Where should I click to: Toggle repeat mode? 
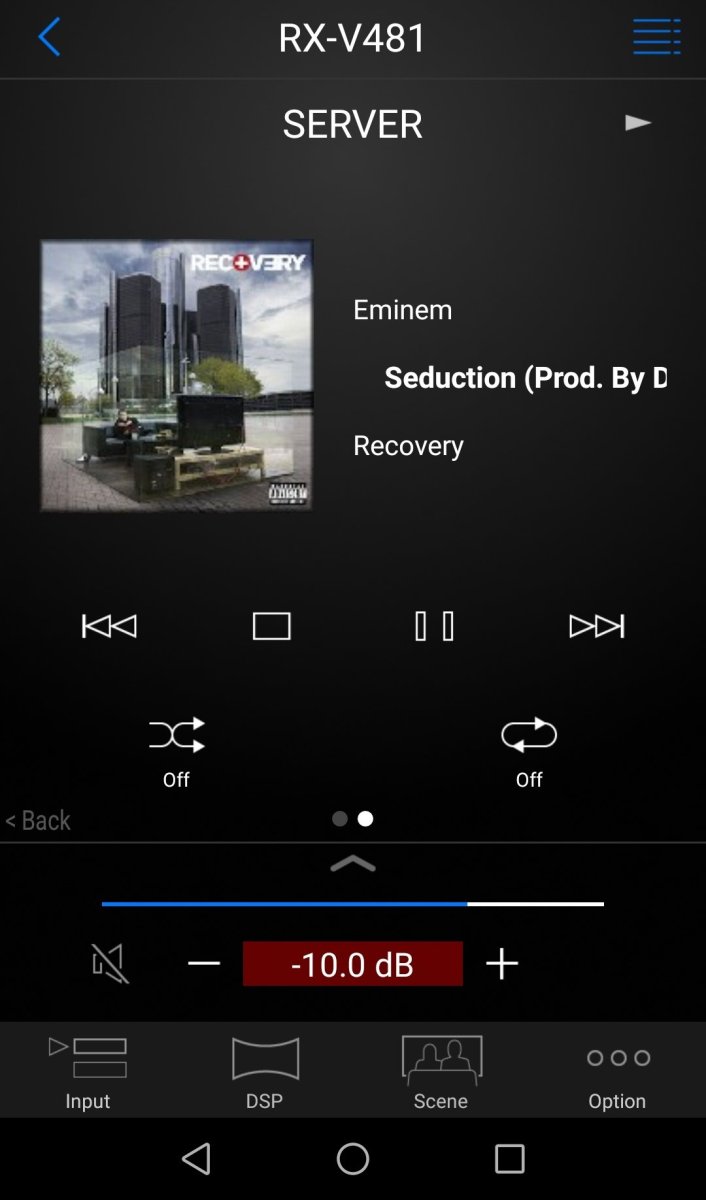tap(529, 735)
